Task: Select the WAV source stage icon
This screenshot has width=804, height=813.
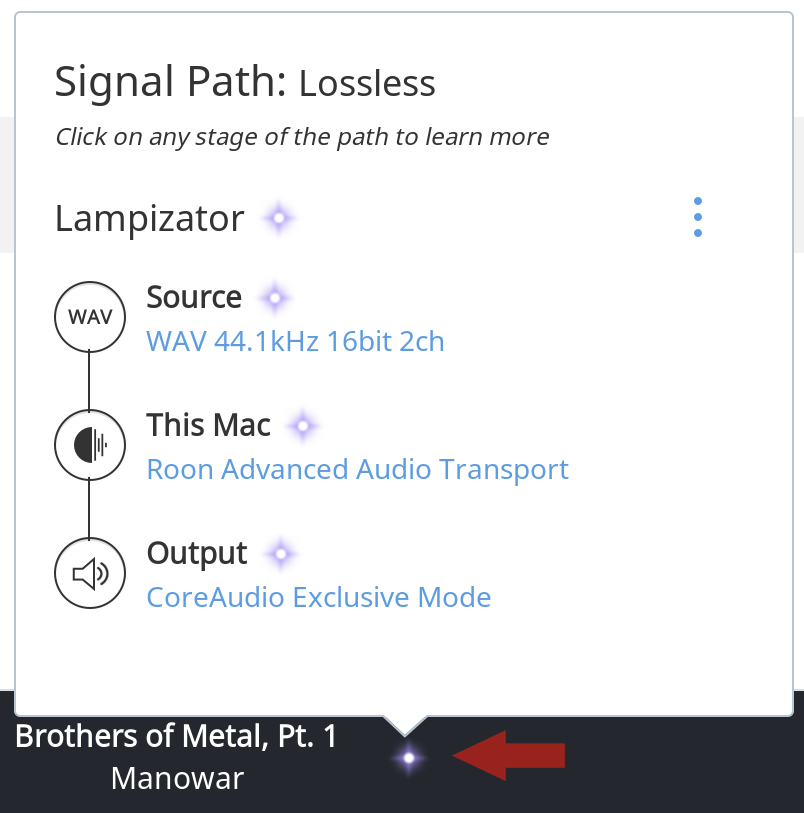Action: [90, 317]
